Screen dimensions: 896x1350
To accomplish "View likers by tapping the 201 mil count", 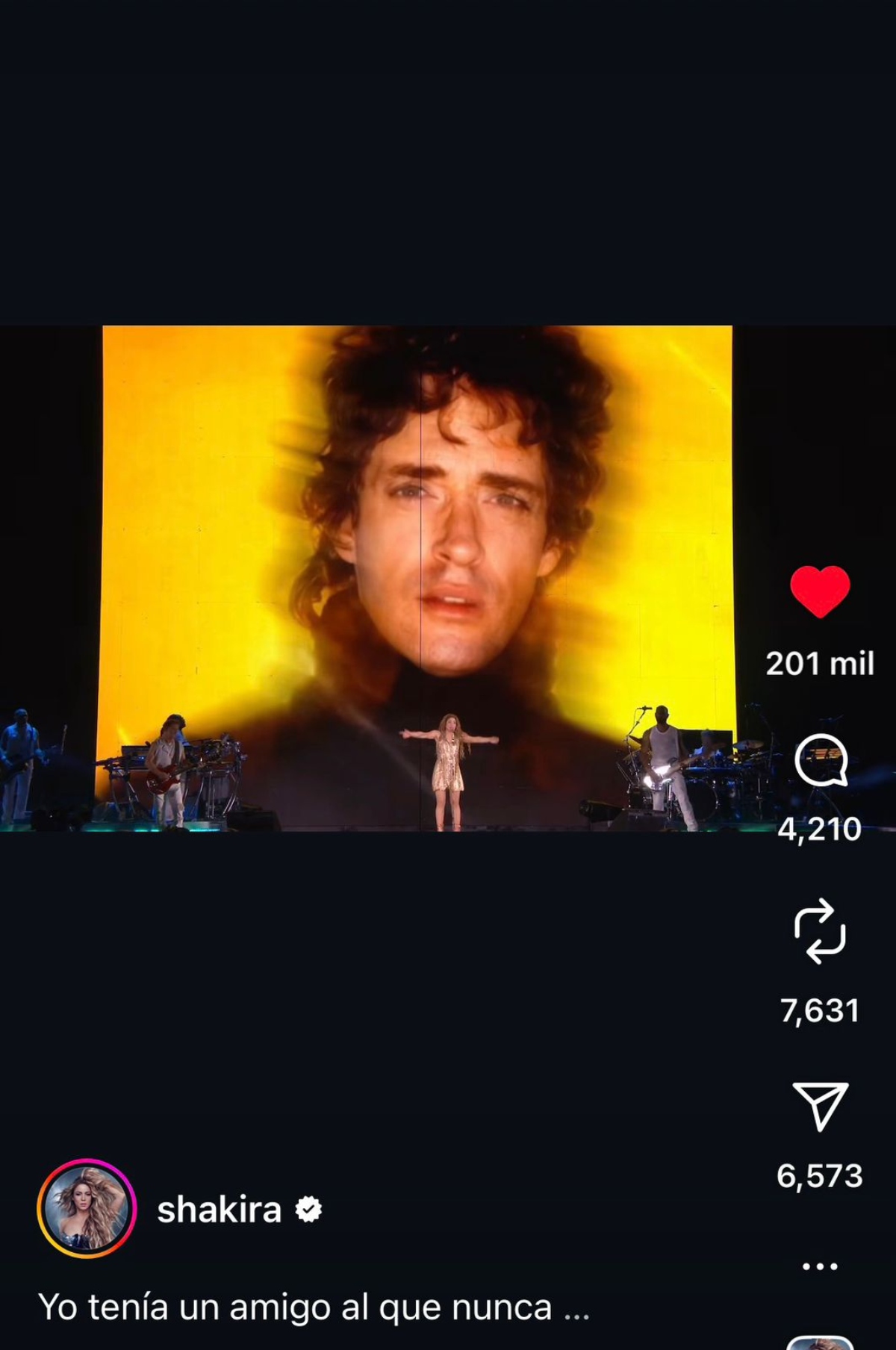I will pos(820,662).
